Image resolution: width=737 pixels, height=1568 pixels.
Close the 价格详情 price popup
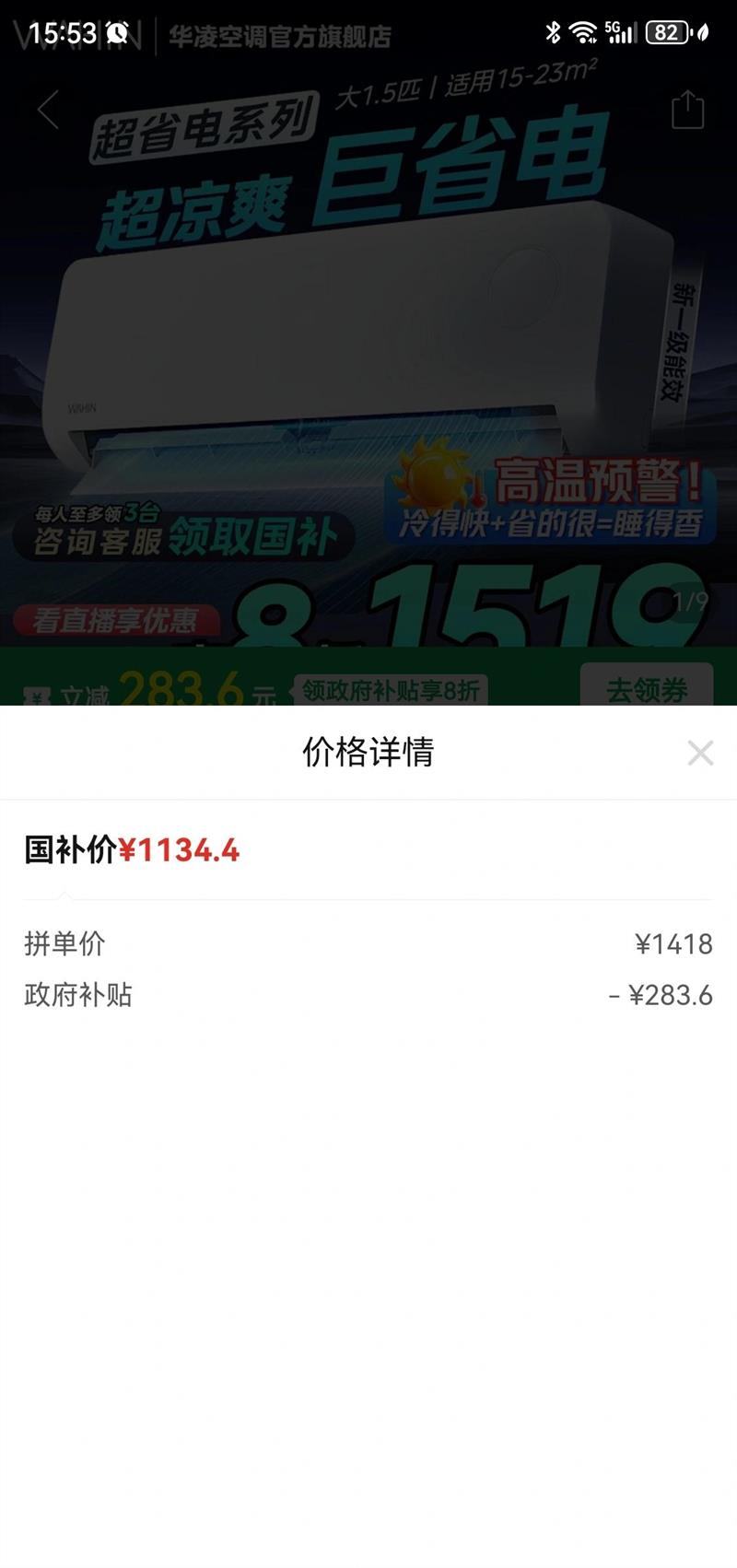click(x=701, y=754)
